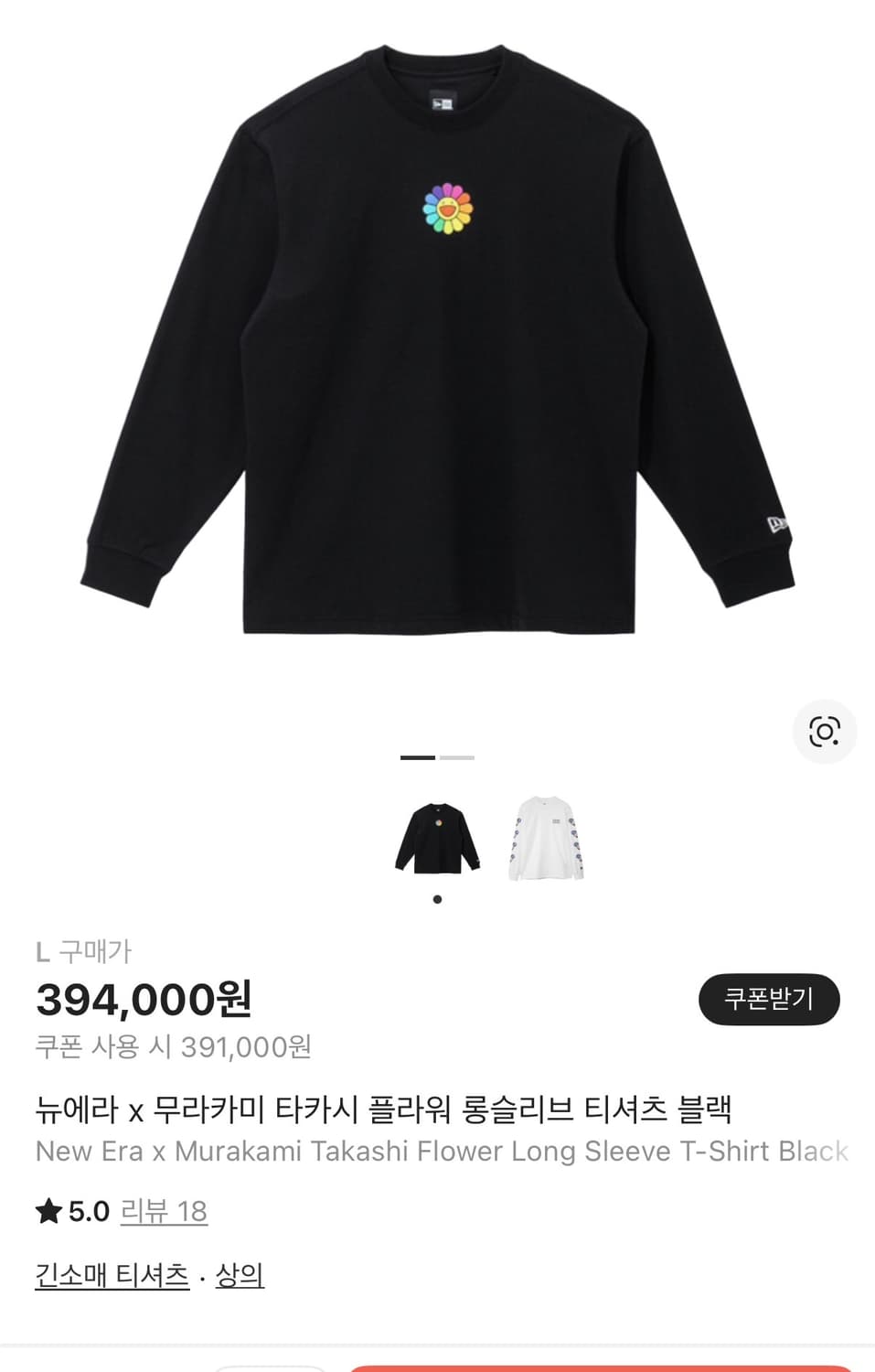875x1372 pixels.
Task: Click the 쿠폰받기 coupon button
Action: pos(769,1000)
